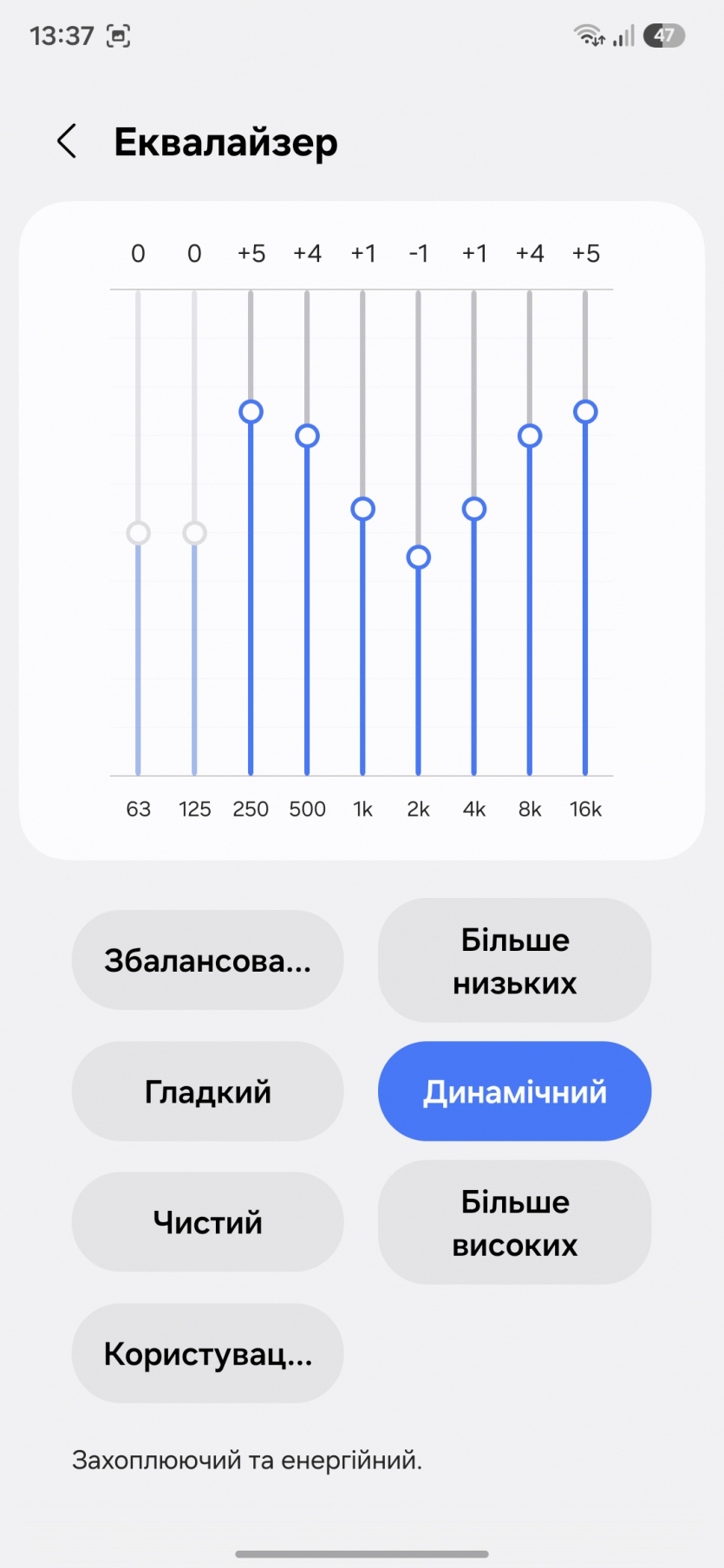Screen dimensions: 724x1568
Task: Tap the 16k band slider handle
Action: point(585,412)
